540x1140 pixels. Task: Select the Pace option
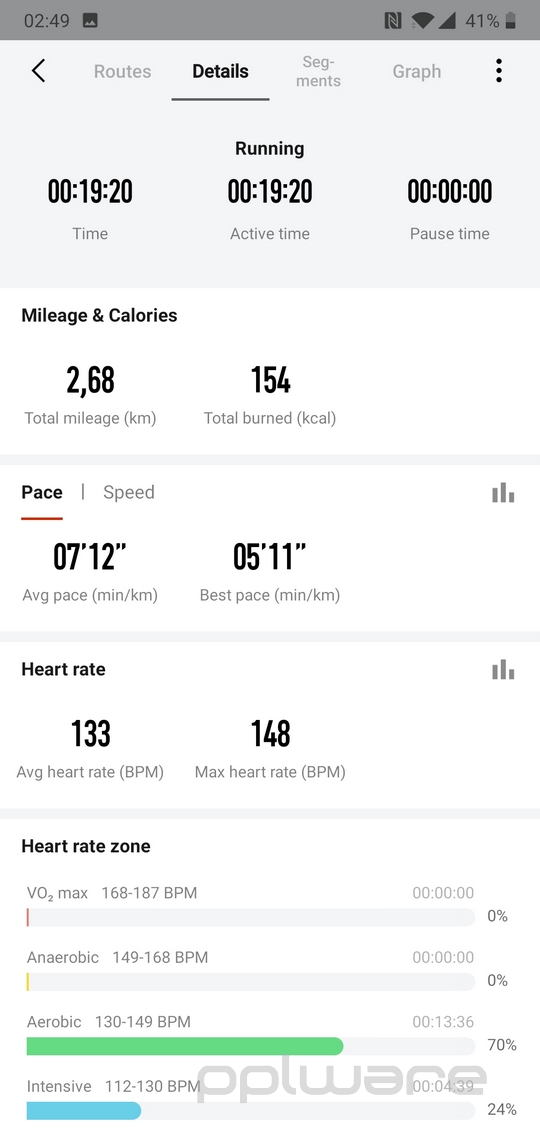pyautogui.click(x=41, y=492)
